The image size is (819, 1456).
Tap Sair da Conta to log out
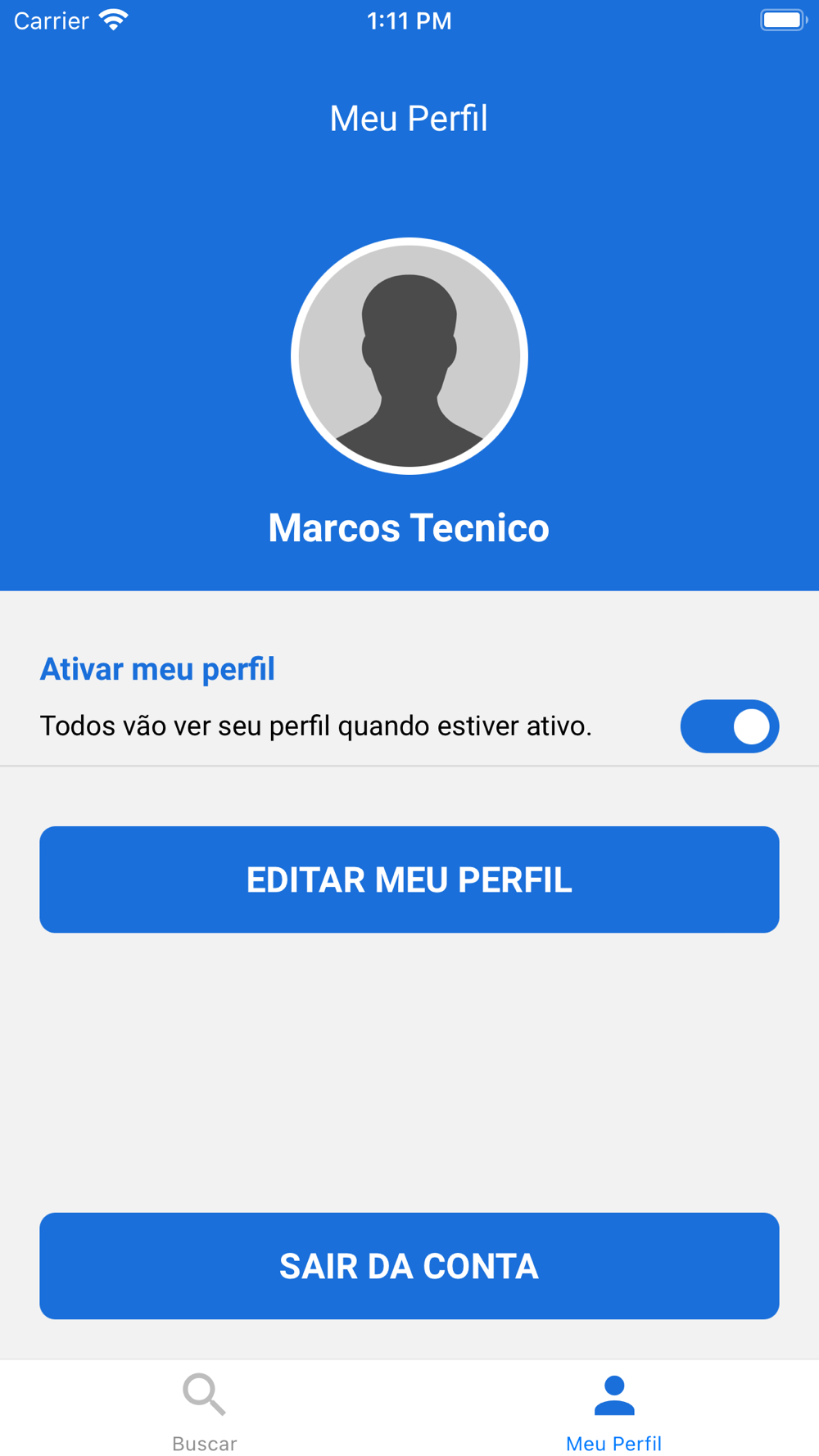[x=409, y=1266]
